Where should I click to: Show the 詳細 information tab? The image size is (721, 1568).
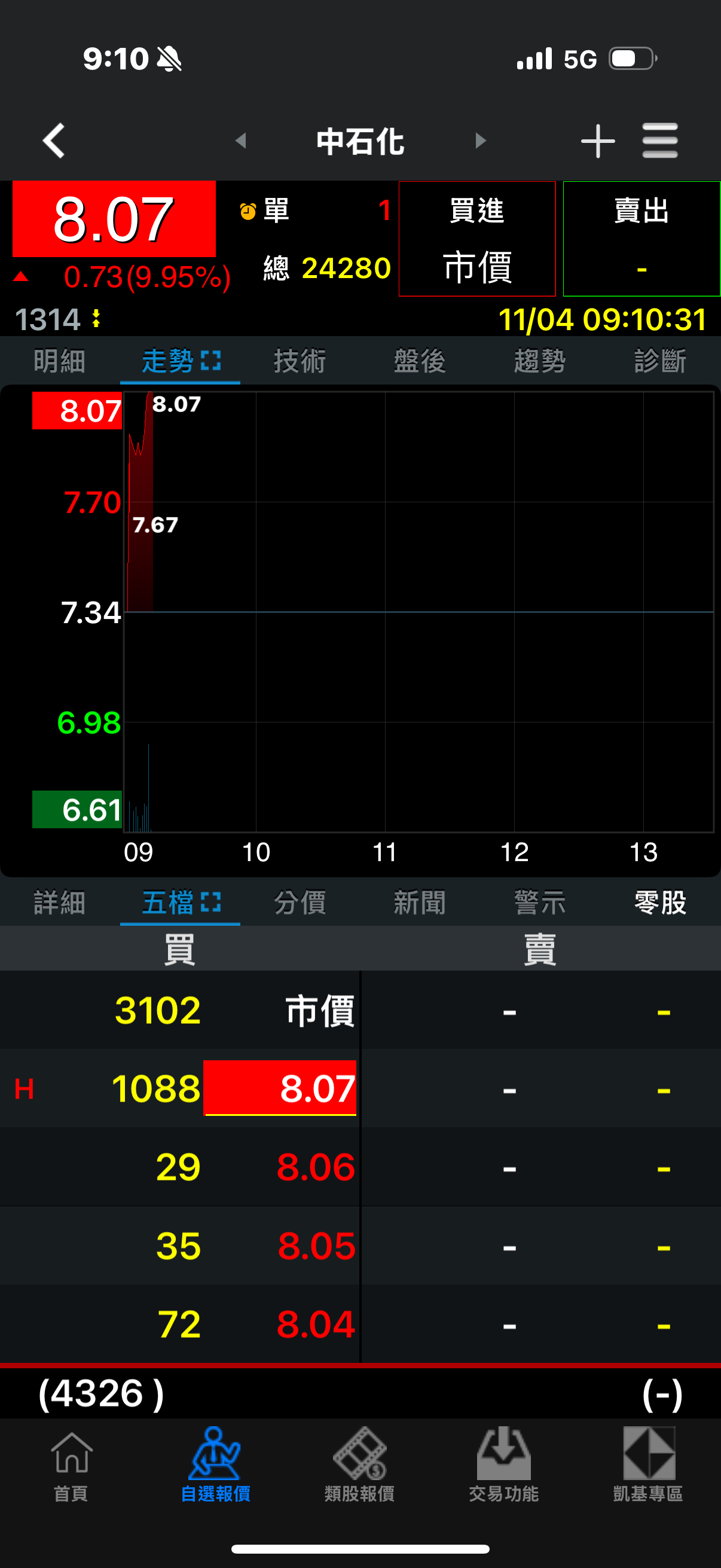pyautogui.click(x=60, y=902)
